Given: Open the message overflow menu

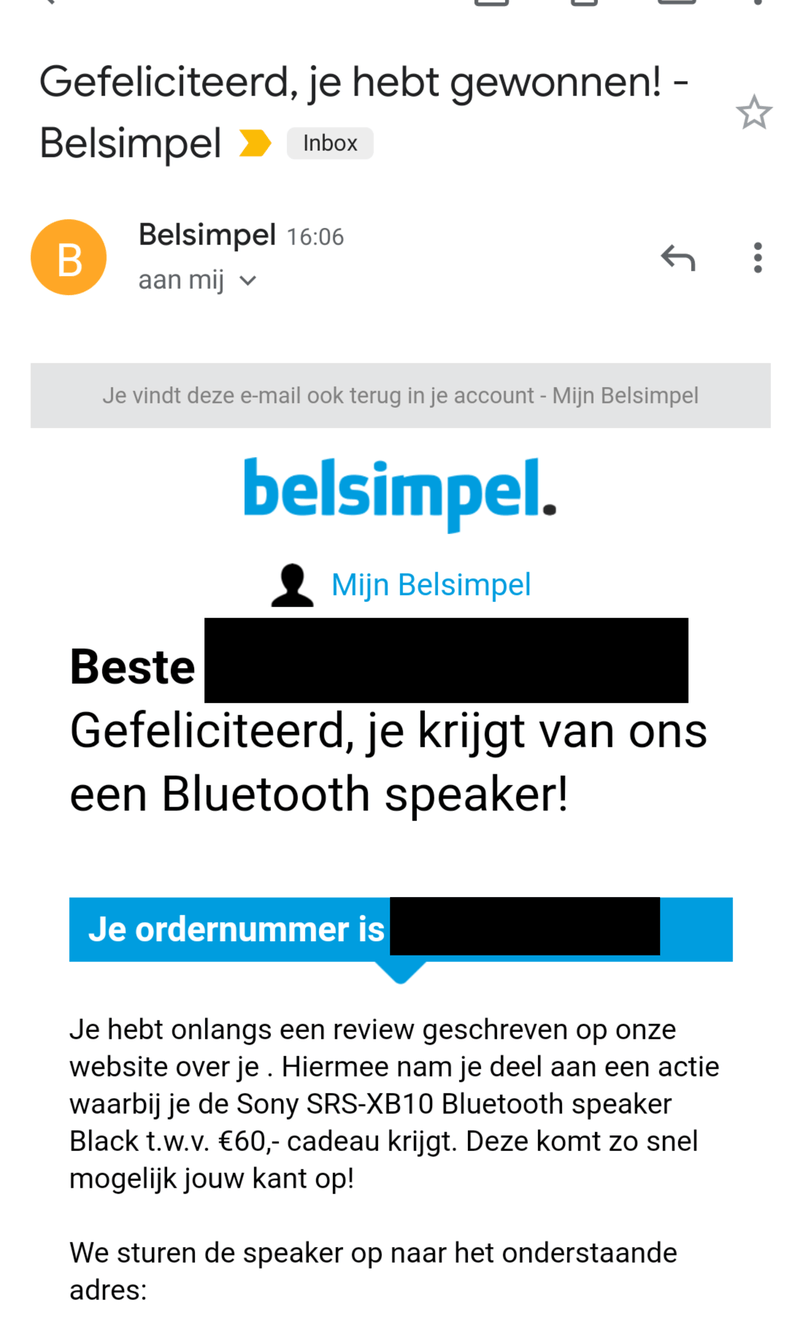Looking at the screenshot, I should click(758, 258).
